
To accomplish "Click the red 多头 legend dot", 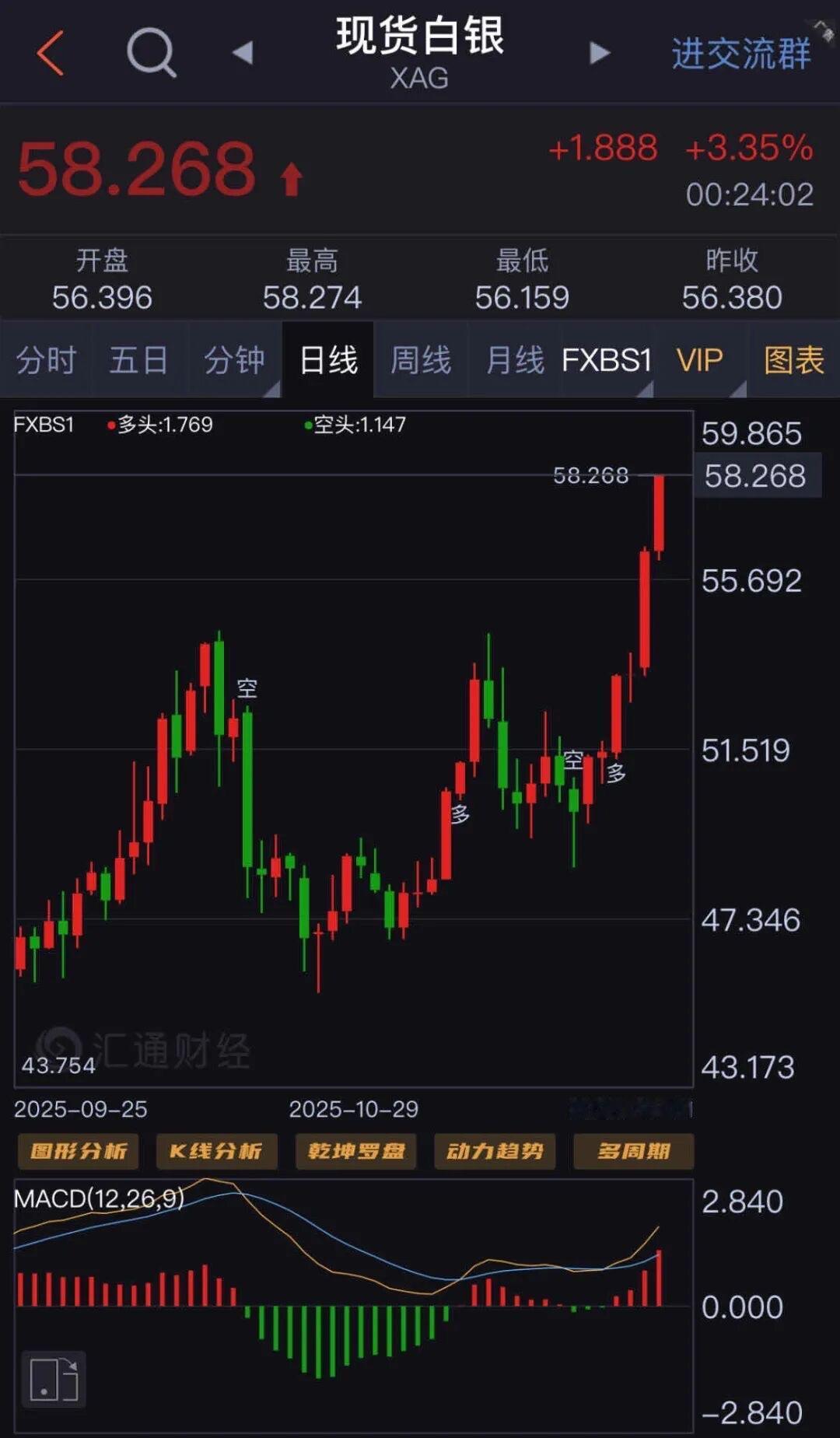I will [108, 425].
